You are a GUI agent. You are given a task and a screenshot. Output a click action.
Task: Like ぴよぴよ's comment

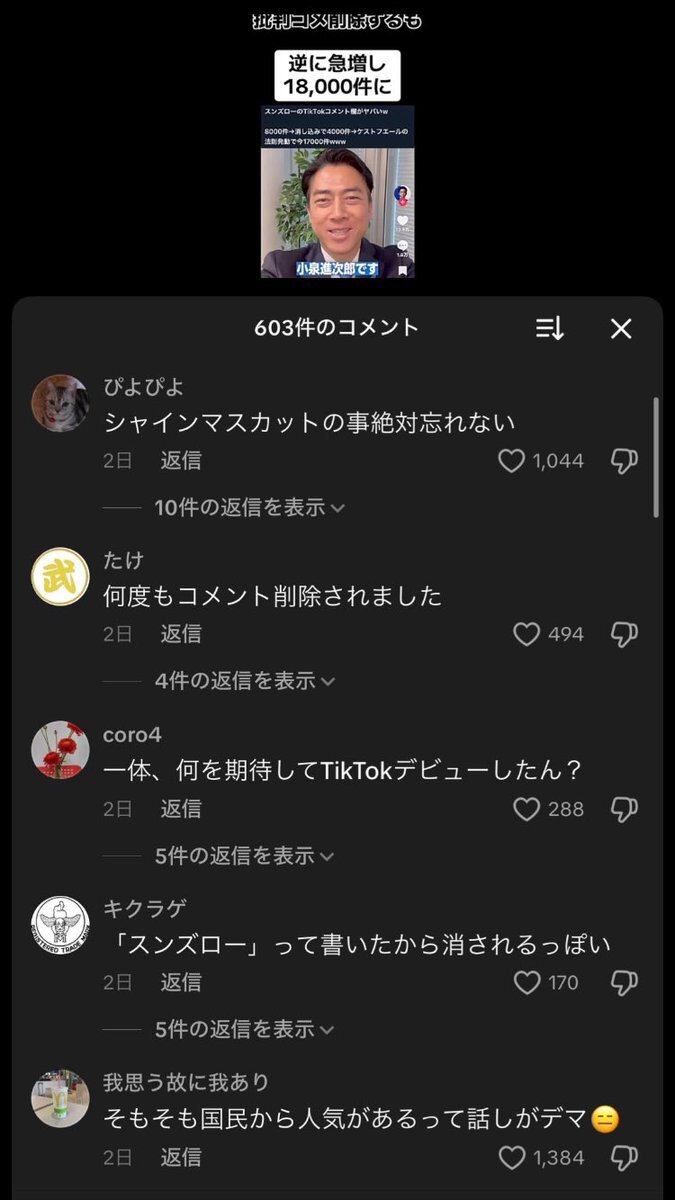512,461
